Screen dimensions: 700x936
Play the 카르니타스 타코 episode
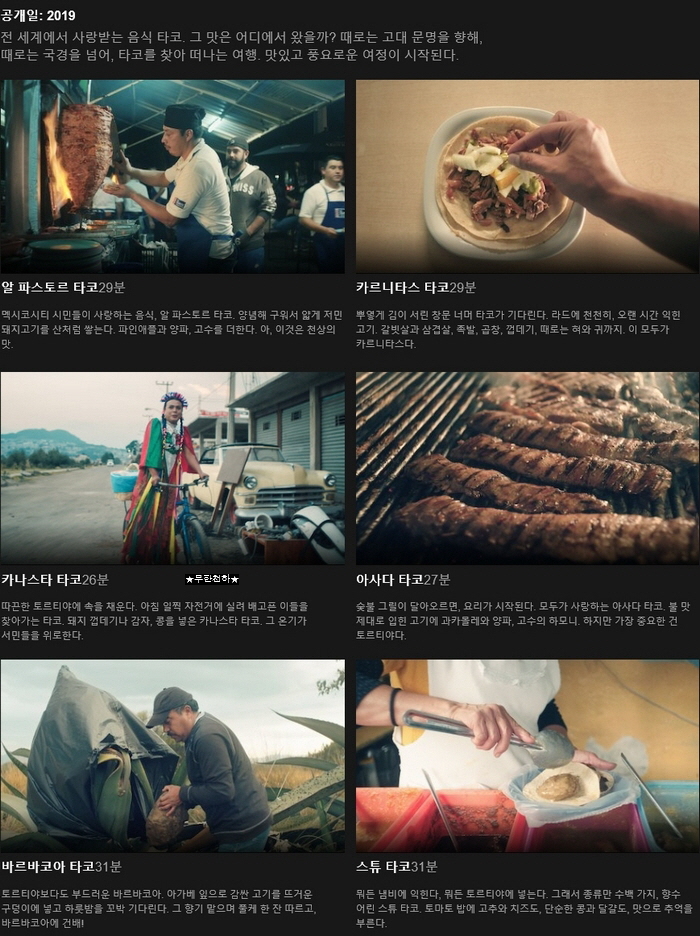click(x=527, y=176)
